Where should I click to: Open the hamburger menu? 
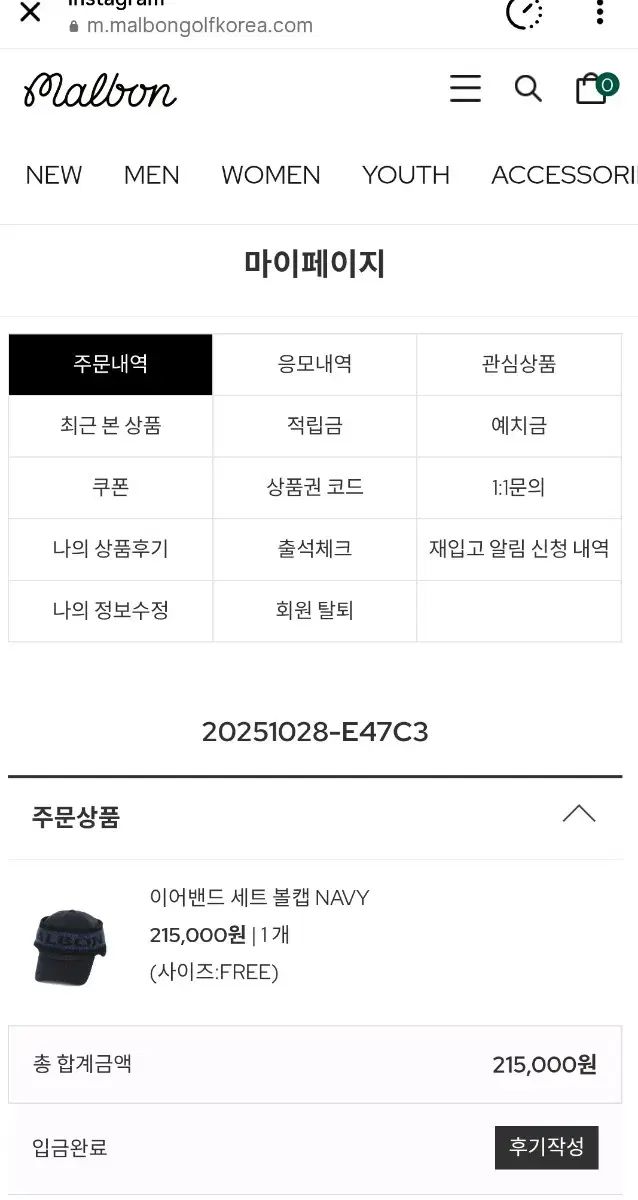[465, 89]
